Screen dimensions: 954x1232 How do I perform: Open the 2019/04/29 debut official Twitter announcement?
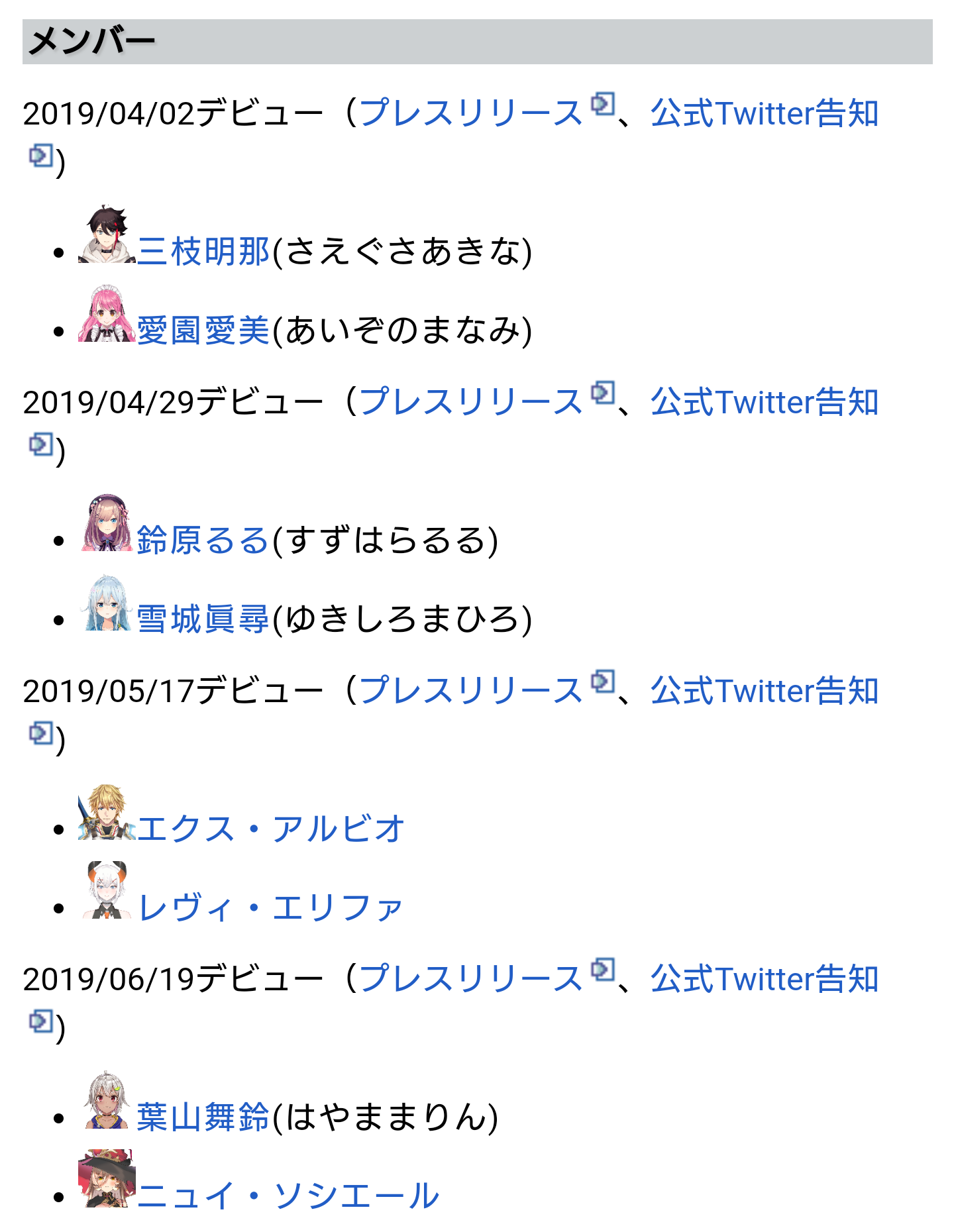tap(764, 401)
